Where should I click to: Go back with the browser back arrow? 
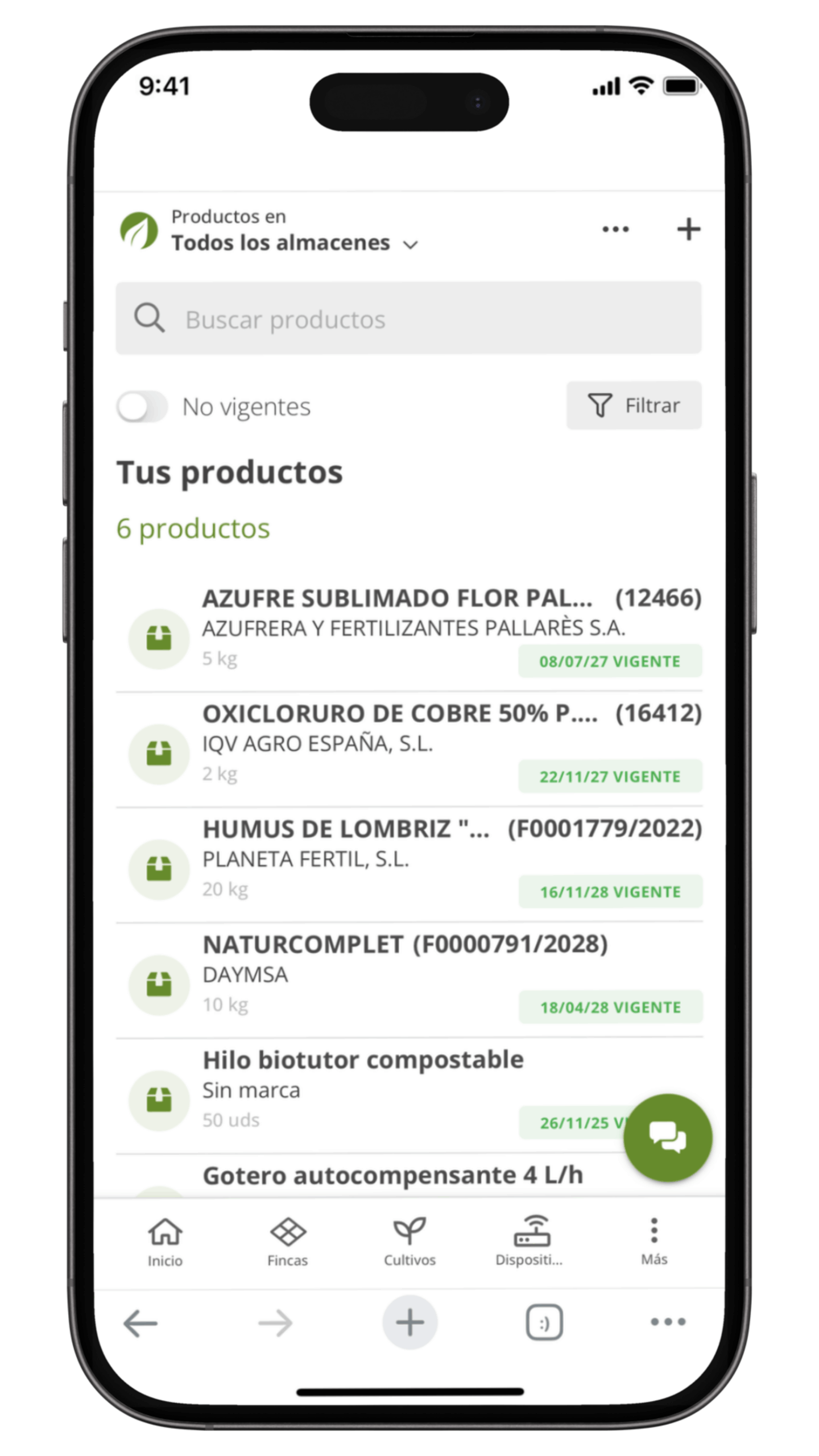click(140, 1323)
